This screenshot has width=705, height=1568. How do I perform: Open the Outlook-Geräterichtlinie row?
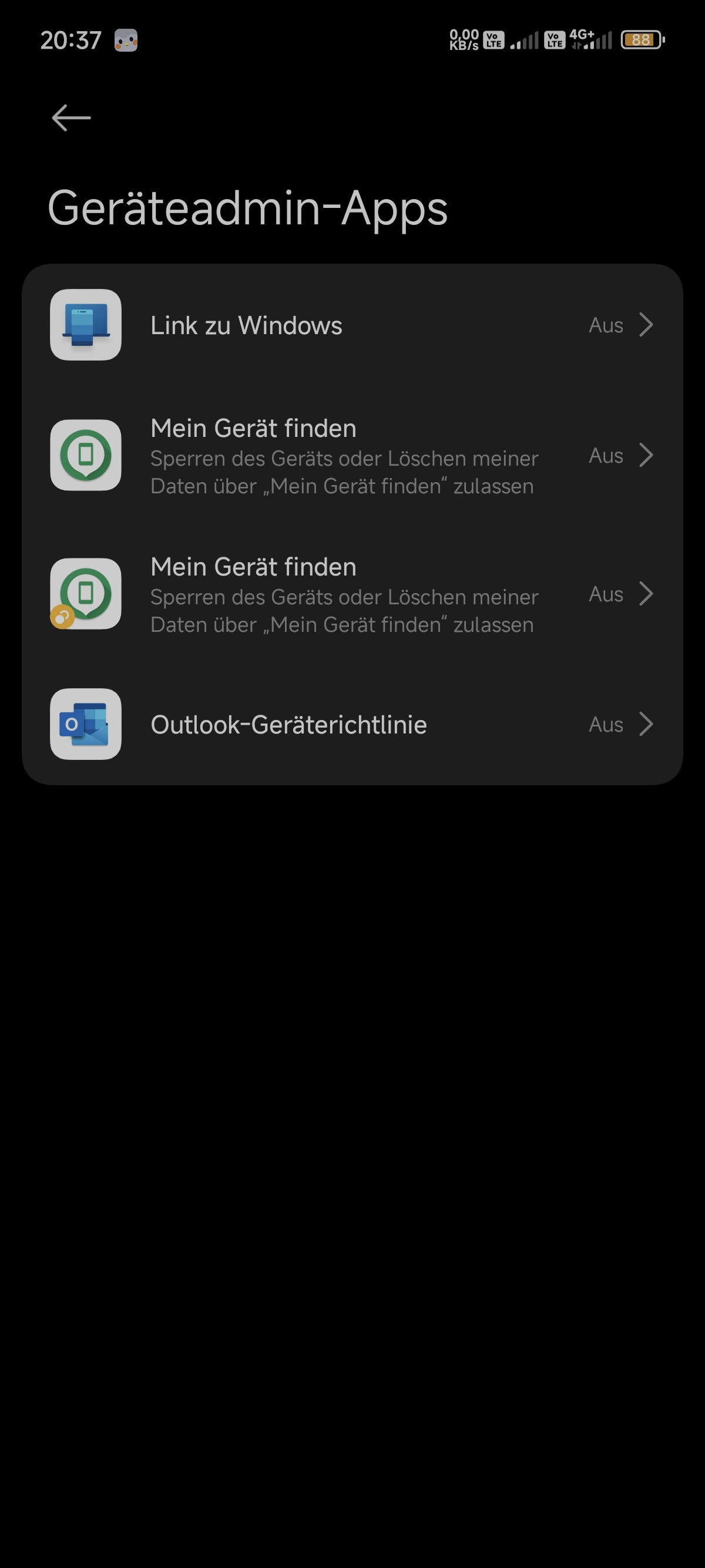[x=352, y=724]
